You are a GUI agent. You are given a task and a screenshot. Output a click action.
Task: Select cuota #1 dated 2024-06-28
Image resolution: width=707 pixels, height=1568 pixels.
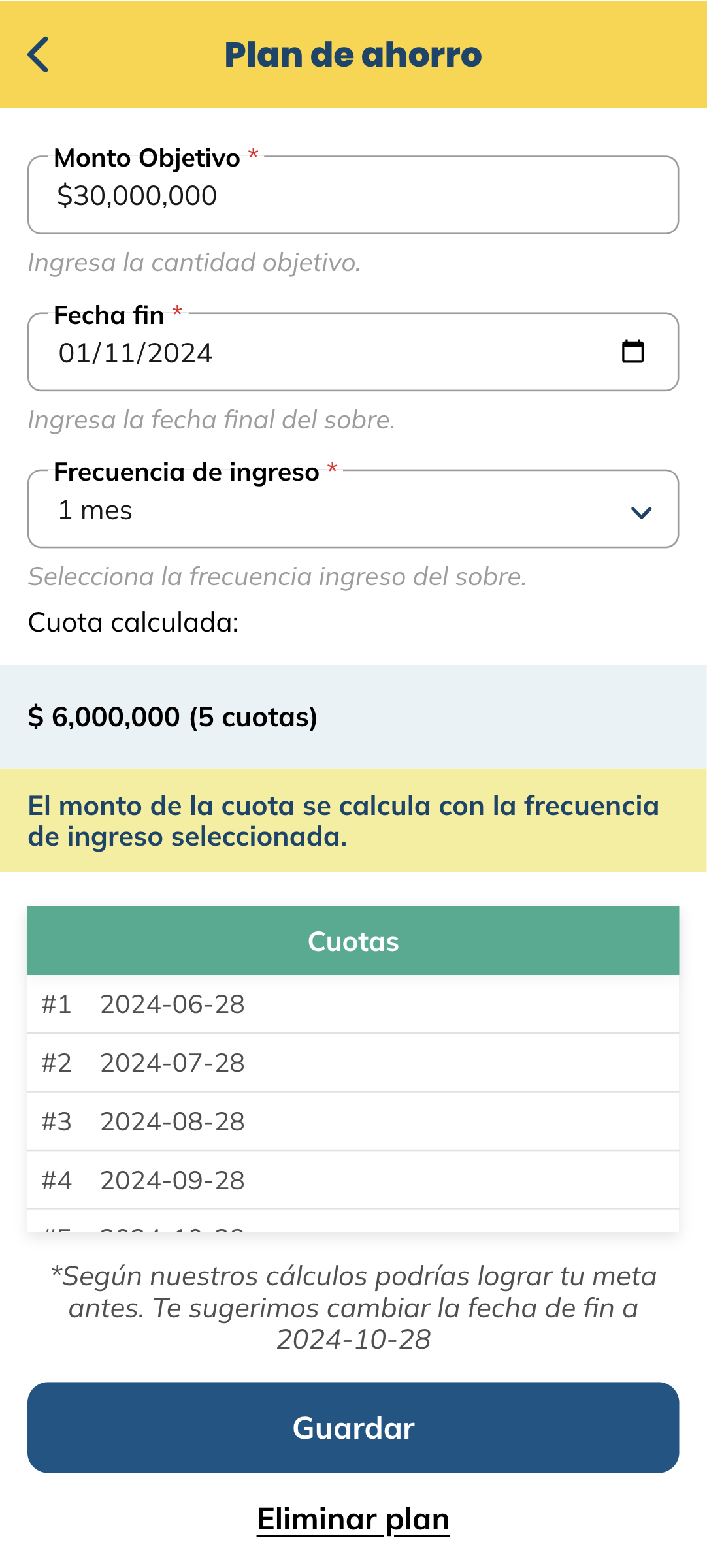[x=353, y=1004]
